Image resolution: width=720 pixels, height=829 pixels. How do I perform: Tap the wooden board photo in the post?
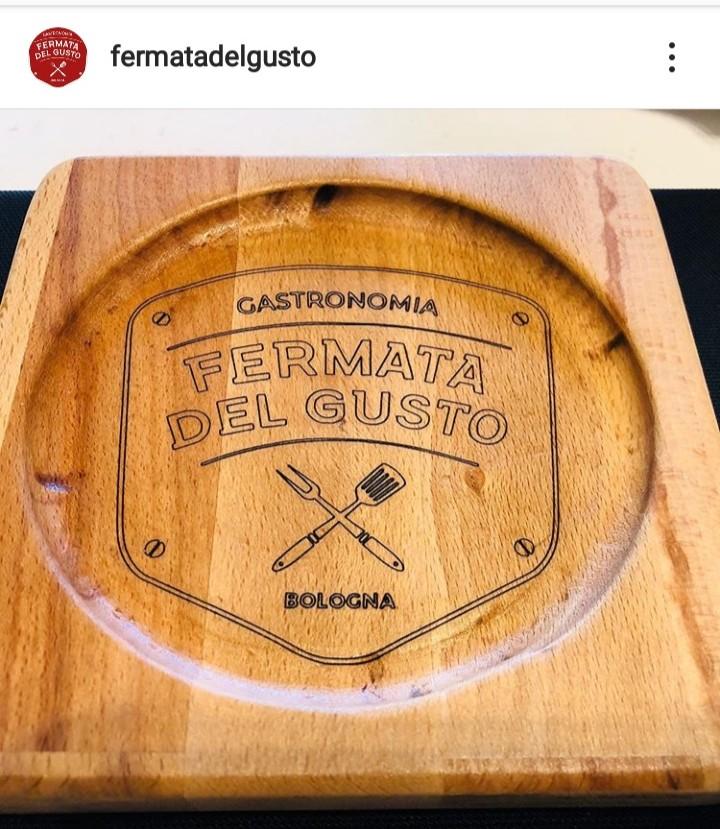[x=360, y=470]
